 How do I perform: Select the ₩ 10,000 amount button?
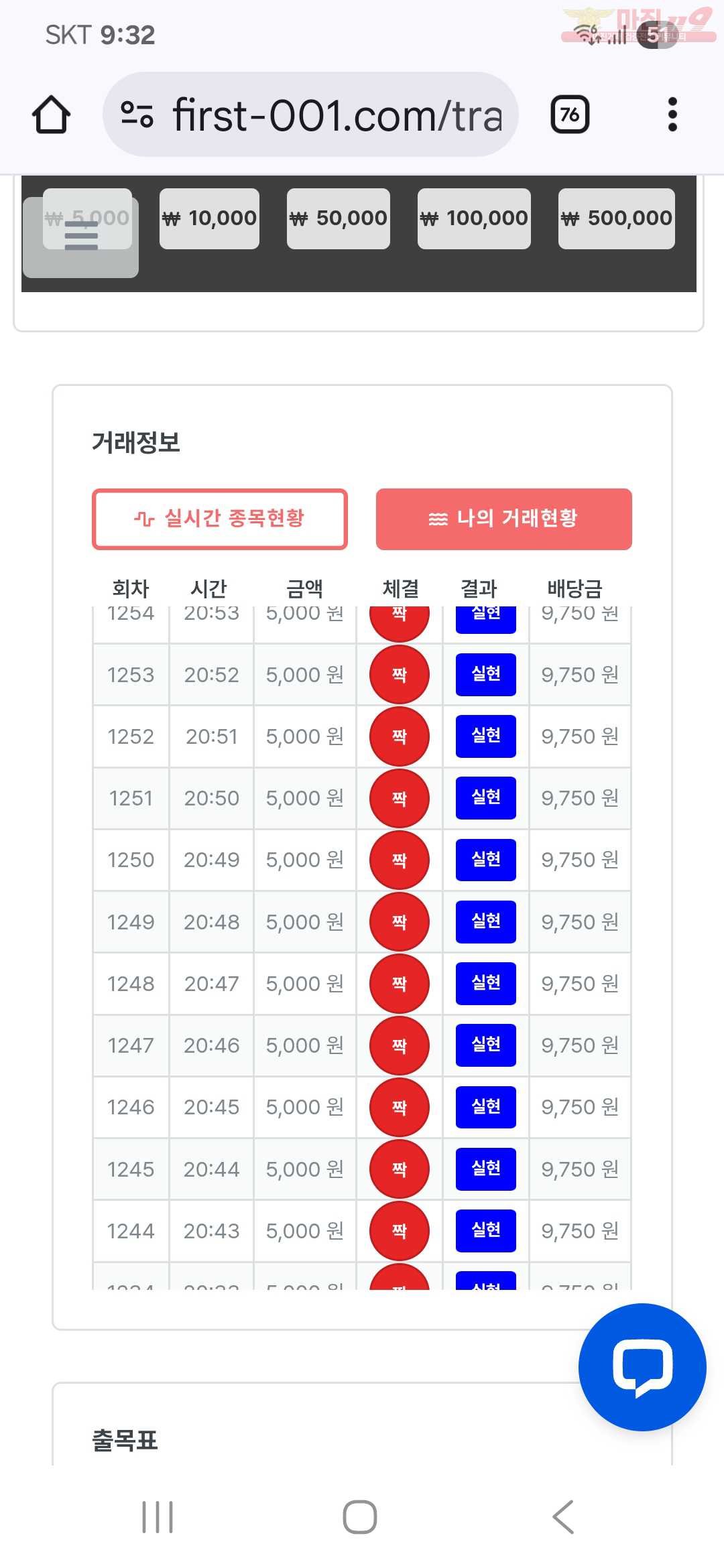[209, 218]
